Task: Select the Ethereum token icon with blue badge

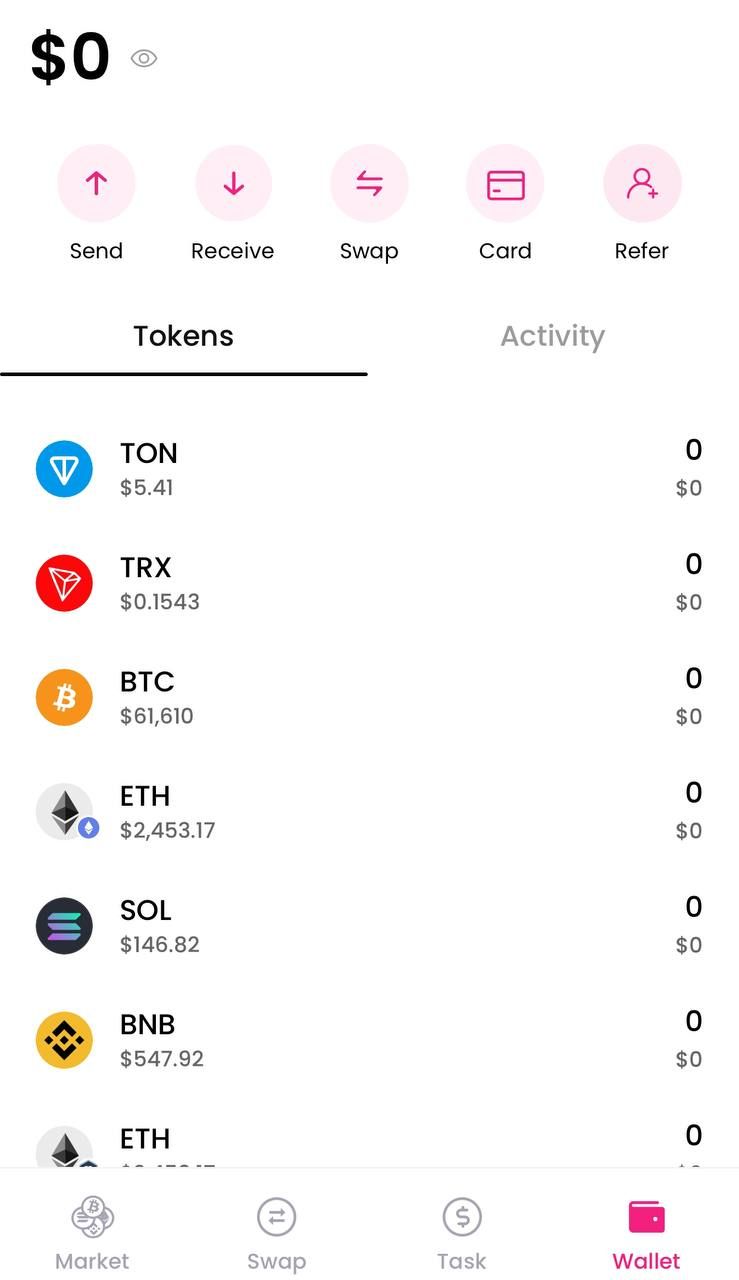Action: point(64,811)
